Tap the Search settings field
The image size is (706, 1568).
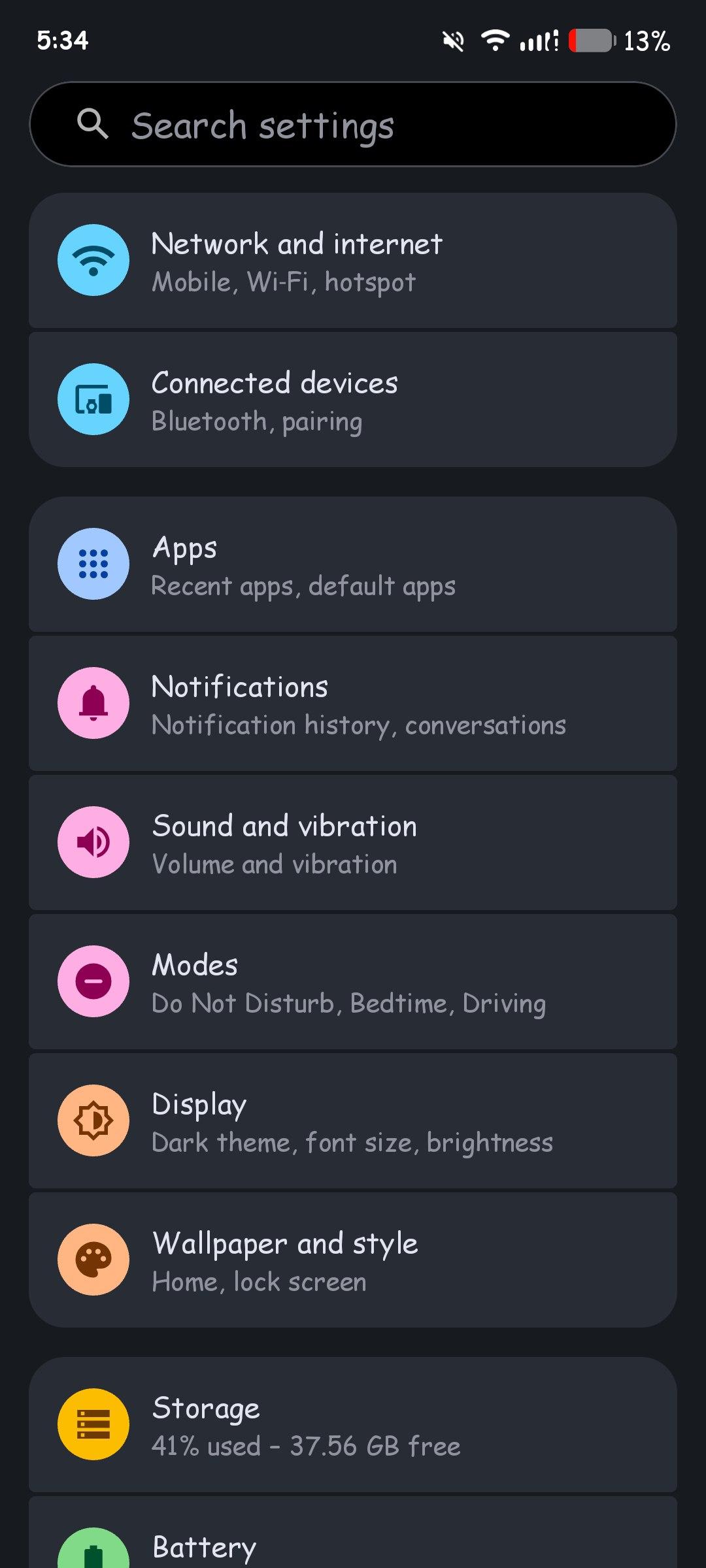(353, 124)
